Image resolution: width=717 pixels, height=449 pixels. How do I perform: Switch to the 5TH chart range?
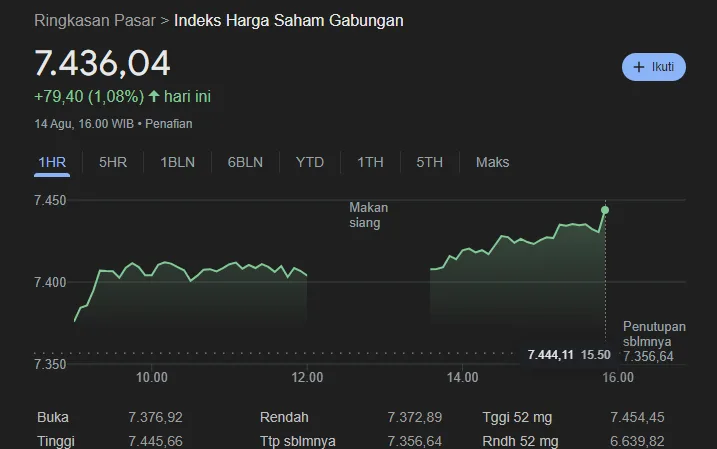429,162
